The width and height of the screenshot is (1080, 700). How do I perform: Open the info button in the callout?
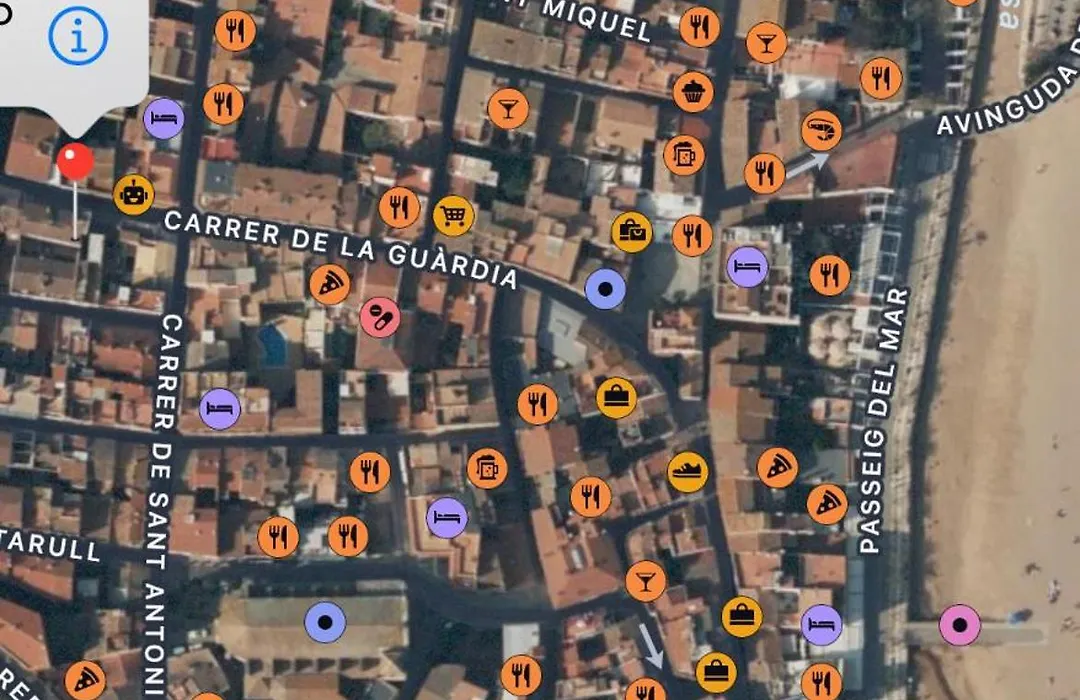(x=77, y=35)
